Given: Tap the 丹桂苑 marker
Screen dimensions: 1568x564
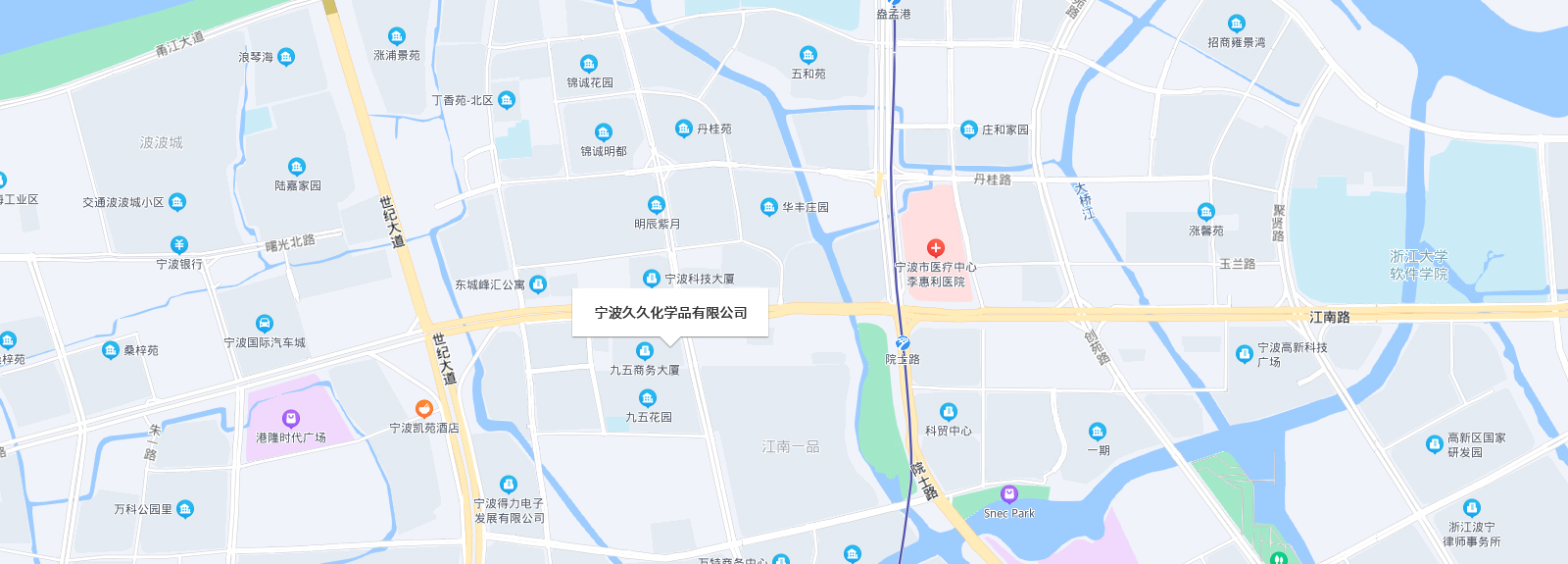Looking at the screenshot, I should 684,128.
